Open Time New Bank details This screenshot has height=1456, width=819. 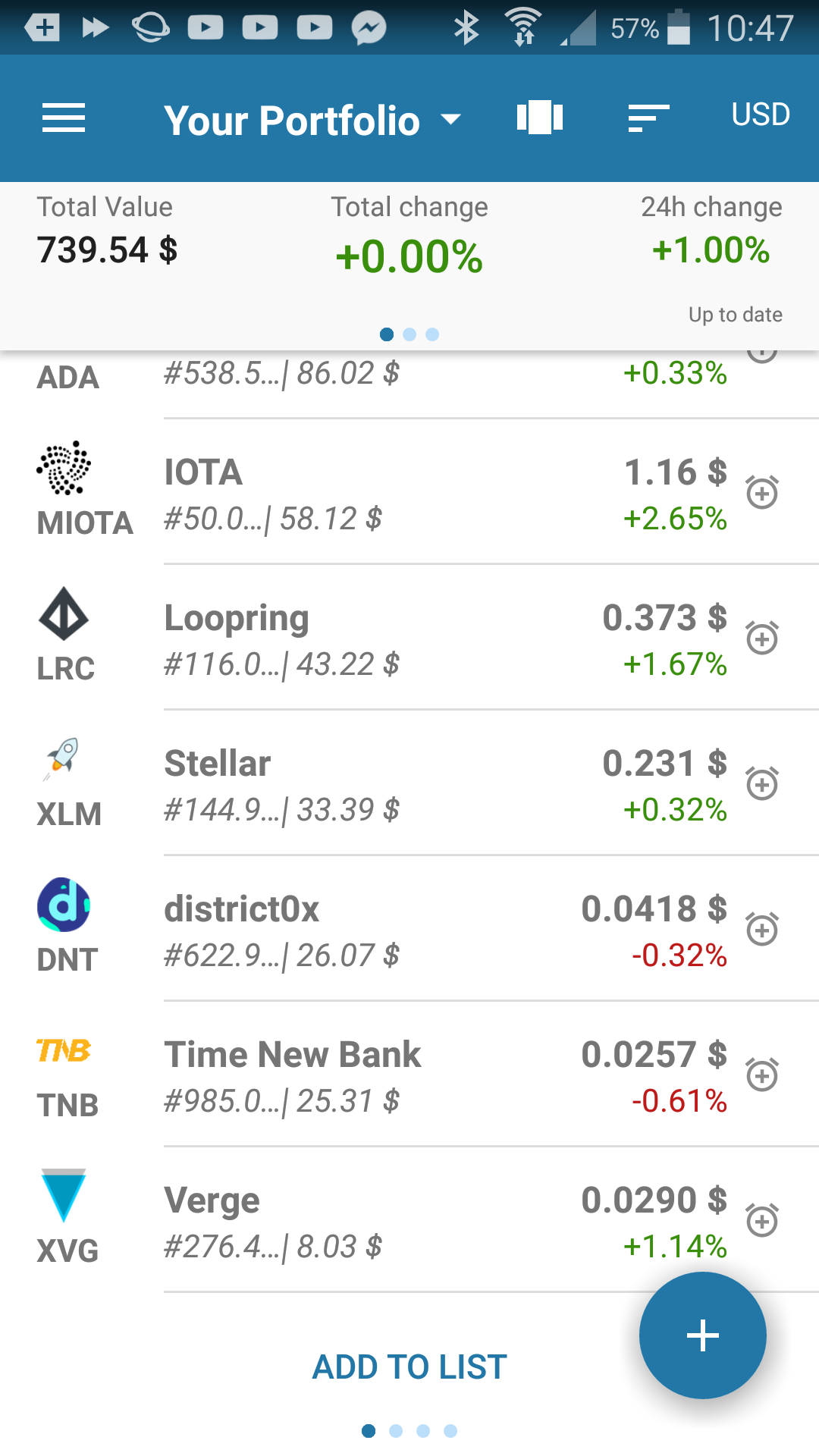tap(409, 1074)
